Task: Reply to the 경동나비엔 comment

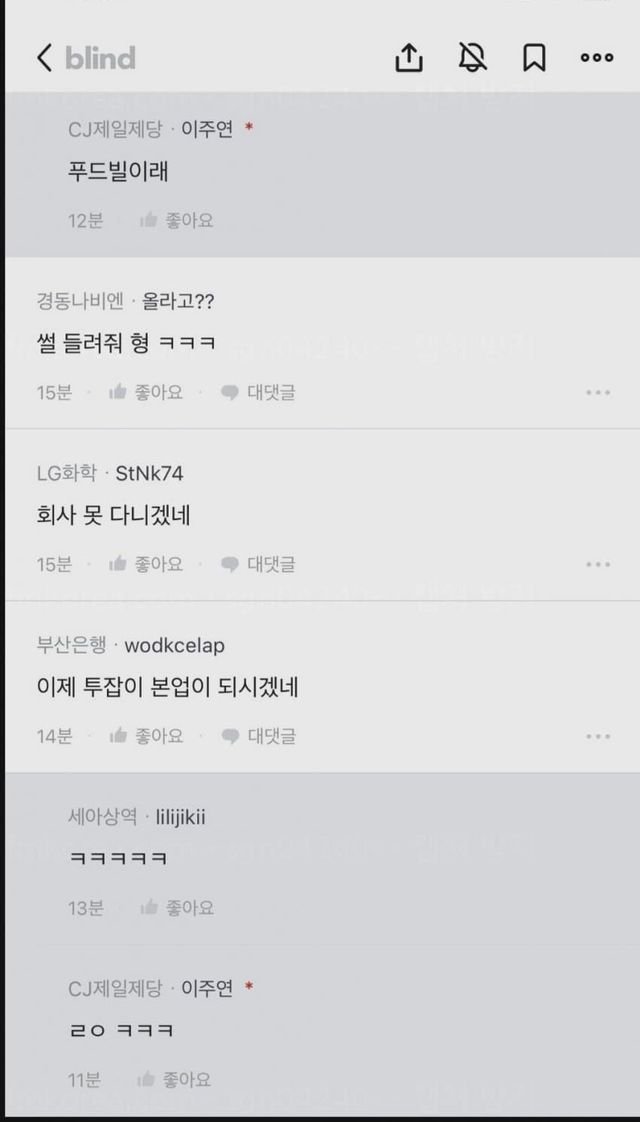Action: [258, 392]
